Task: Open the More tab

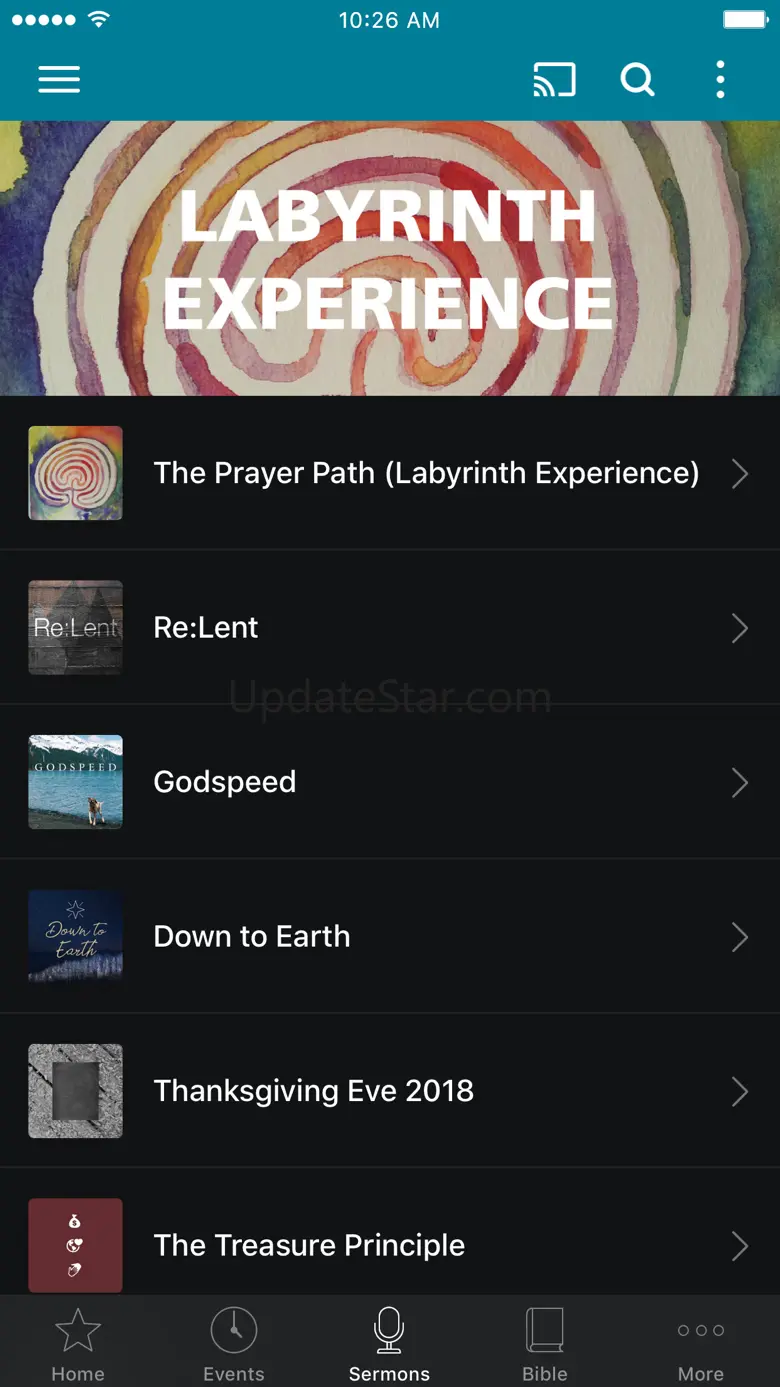Action: pos(701,1343)
